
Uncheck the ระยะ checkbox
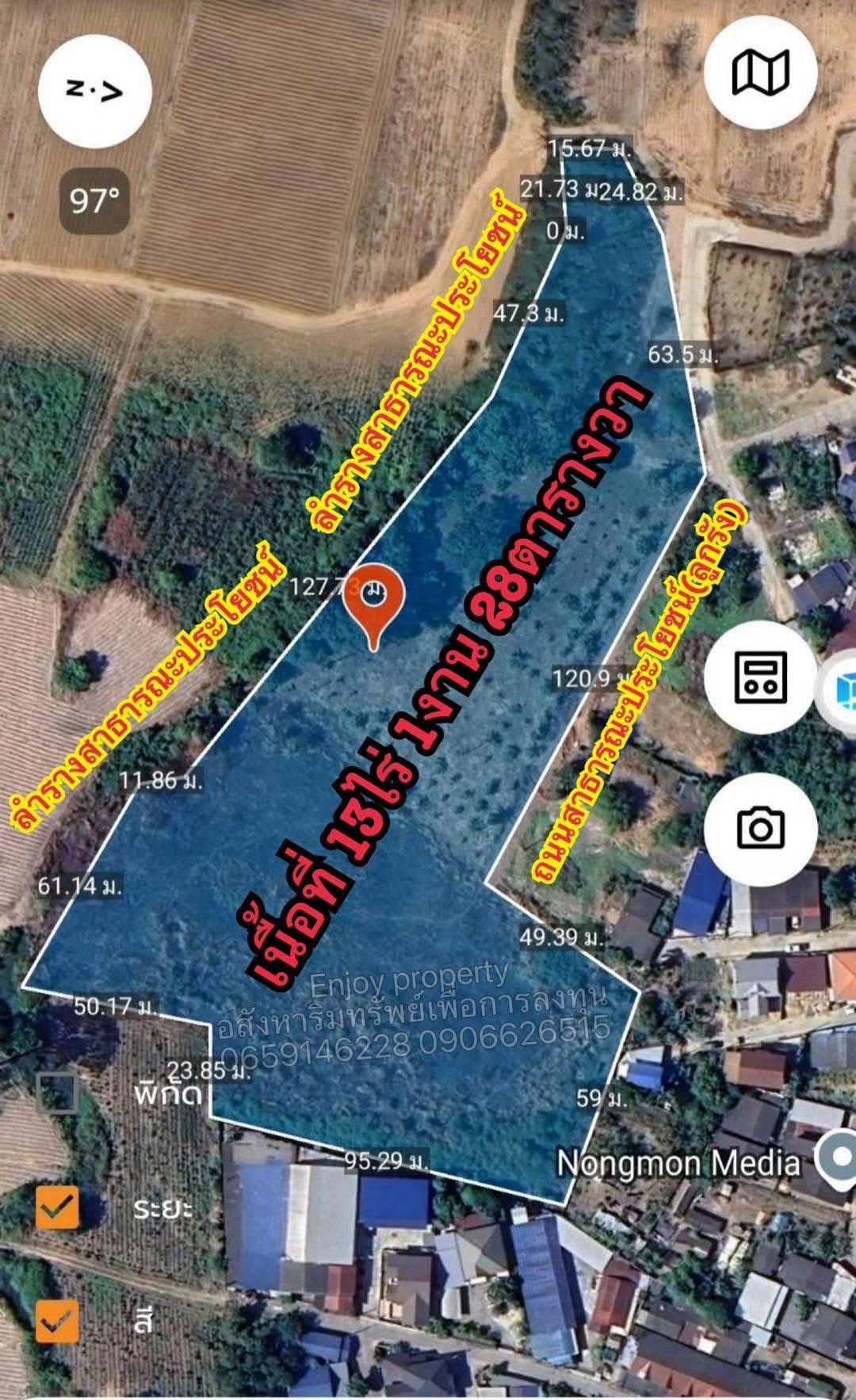(x=57, y=1207)
